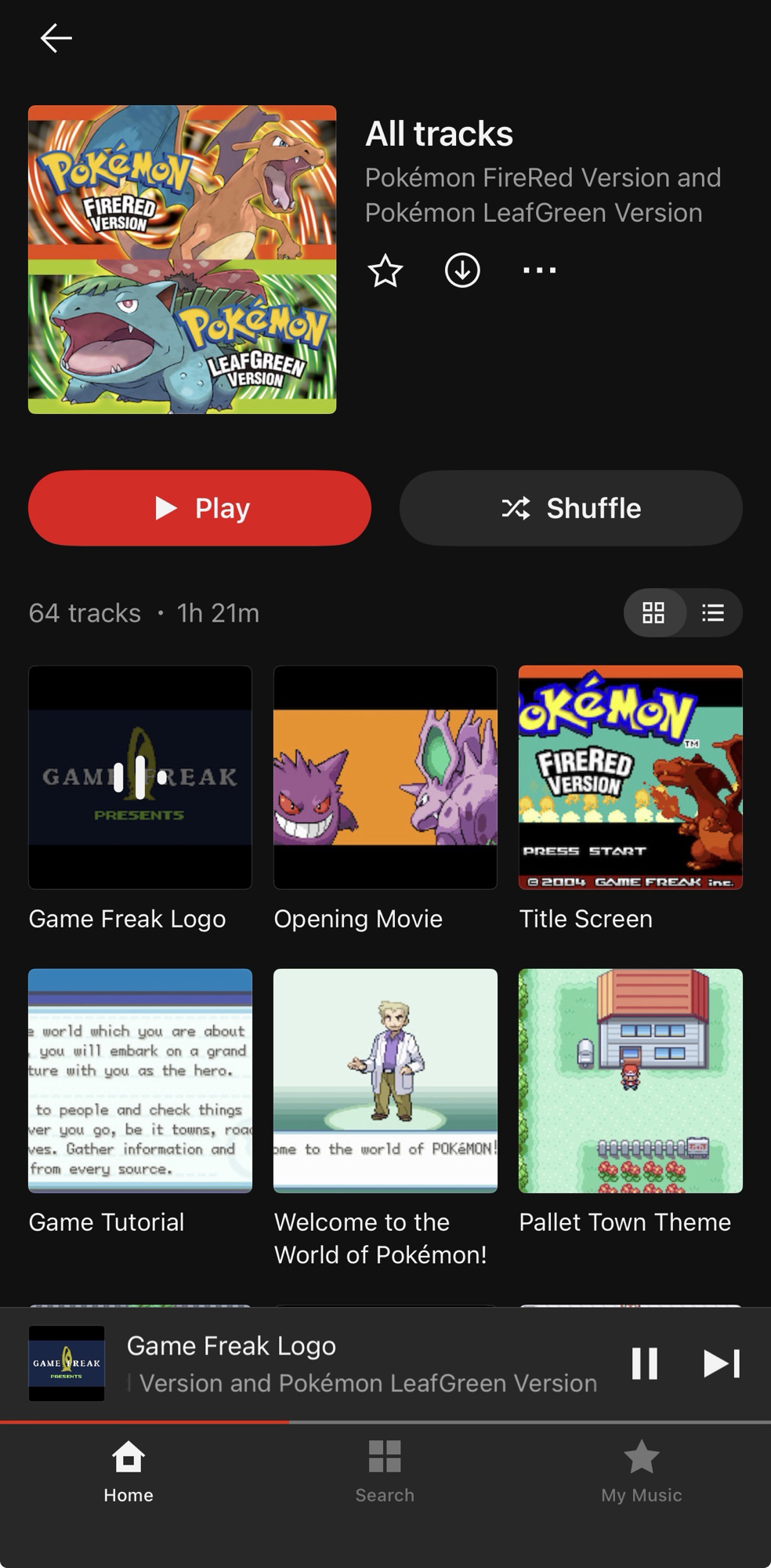Play the Opening Movie track
The width and height of the screenshot is (771, 1568).
click(385, 778)
